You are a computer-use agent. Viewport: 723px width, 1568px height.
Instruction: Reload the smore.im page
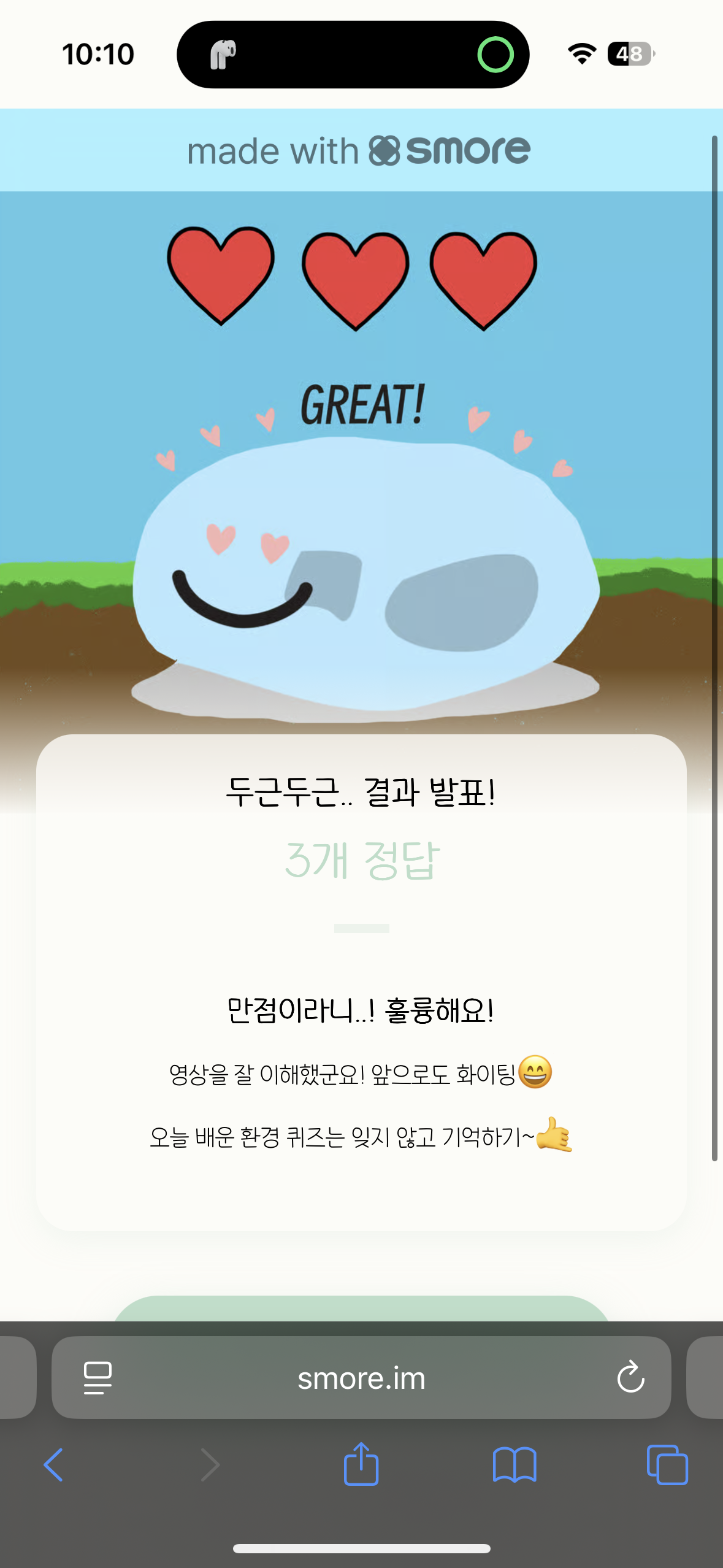630,1378
